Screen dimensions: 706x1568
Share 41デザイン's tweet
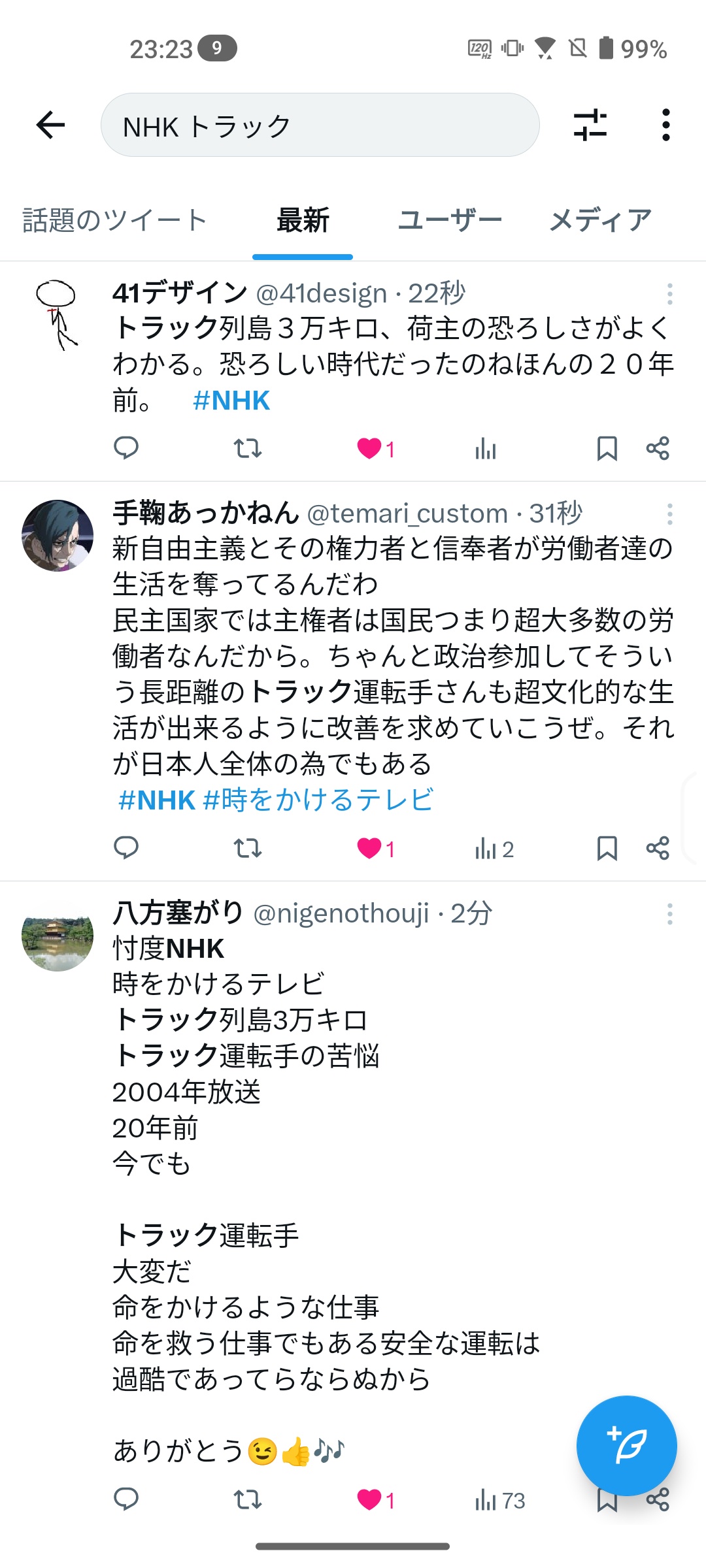click(x=658, y=448)
